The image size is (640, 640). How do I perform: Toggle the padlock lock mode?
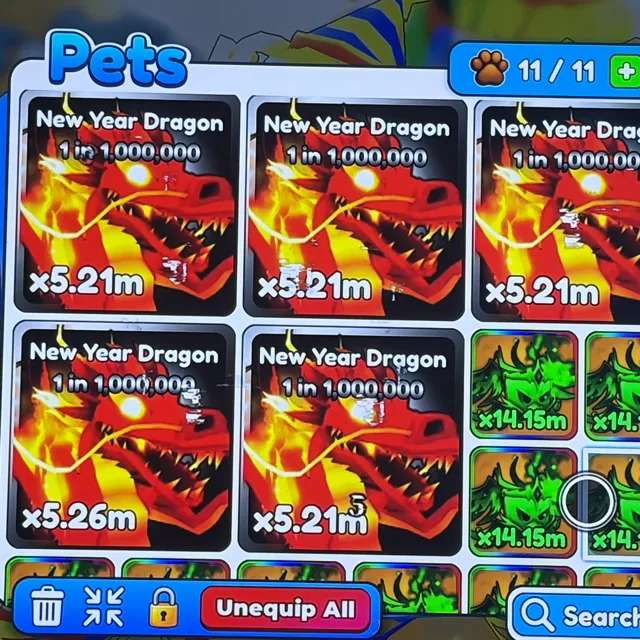(x=161, y=606)
